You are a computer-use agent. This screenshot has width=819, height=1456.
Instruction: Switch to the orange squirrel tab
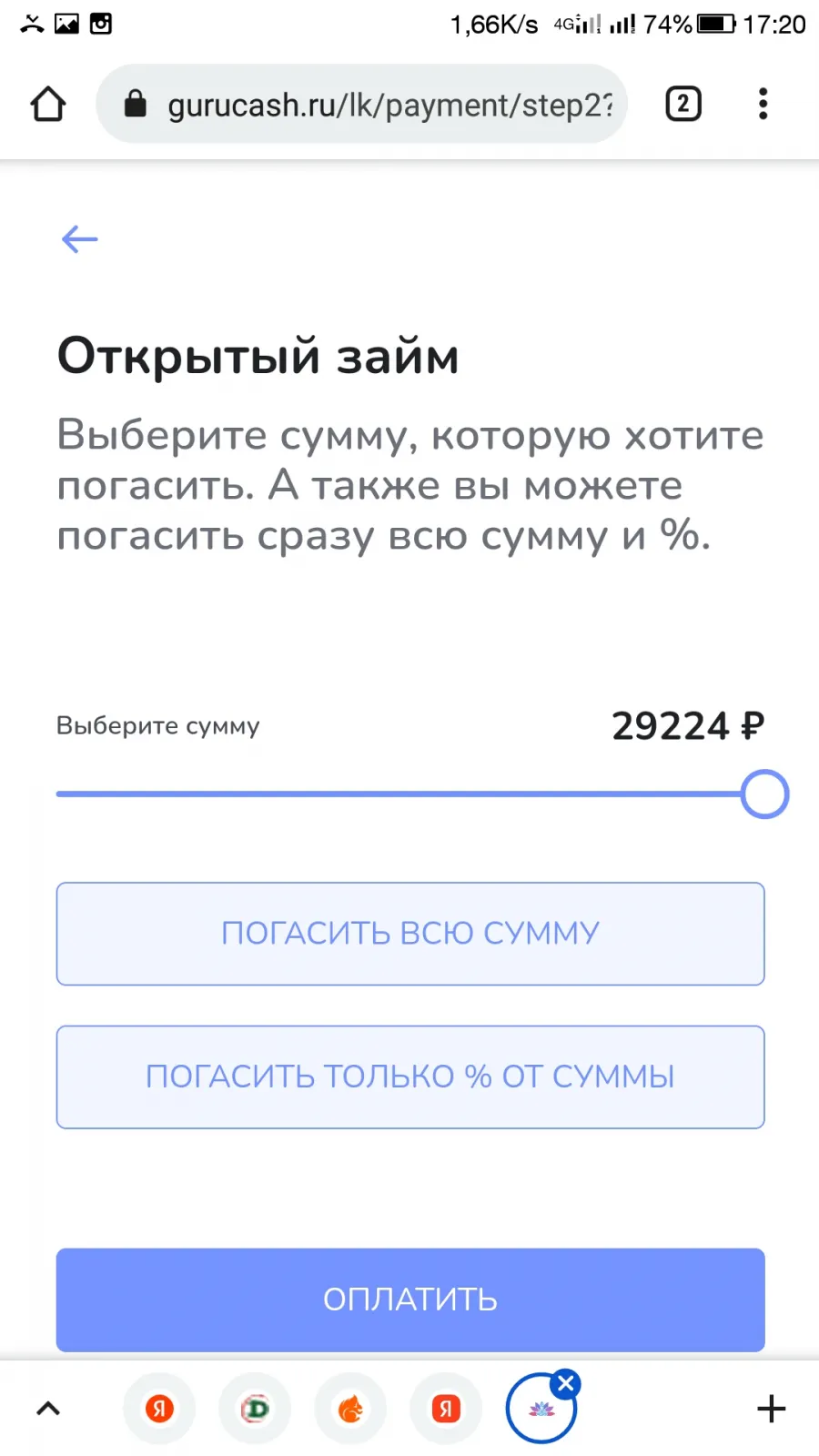point(350,1409)
